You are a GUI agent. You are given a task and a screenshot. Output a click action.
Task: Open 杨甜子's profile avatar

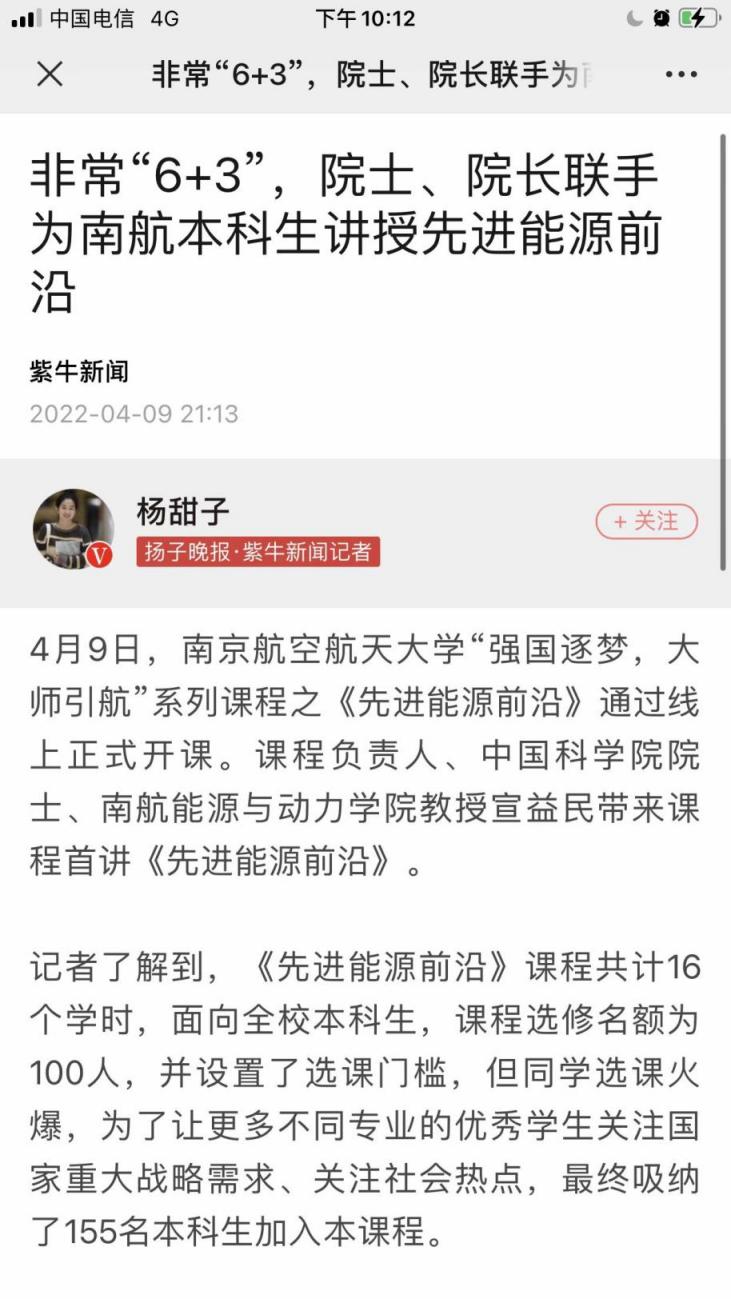tap(73, 529)
